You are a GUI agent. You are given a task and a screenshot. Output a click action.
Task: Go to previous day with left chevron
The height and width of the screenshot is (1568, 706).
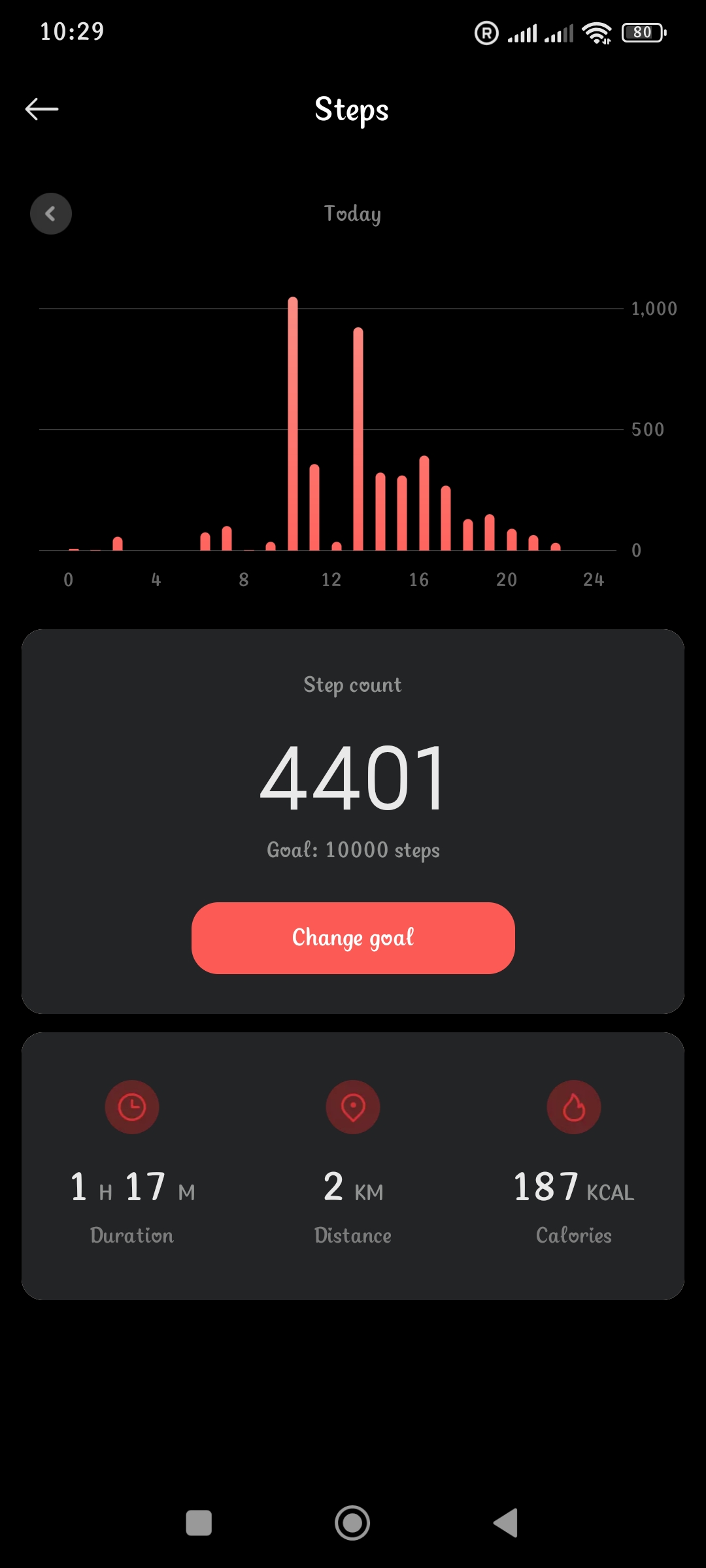[51, 214]
